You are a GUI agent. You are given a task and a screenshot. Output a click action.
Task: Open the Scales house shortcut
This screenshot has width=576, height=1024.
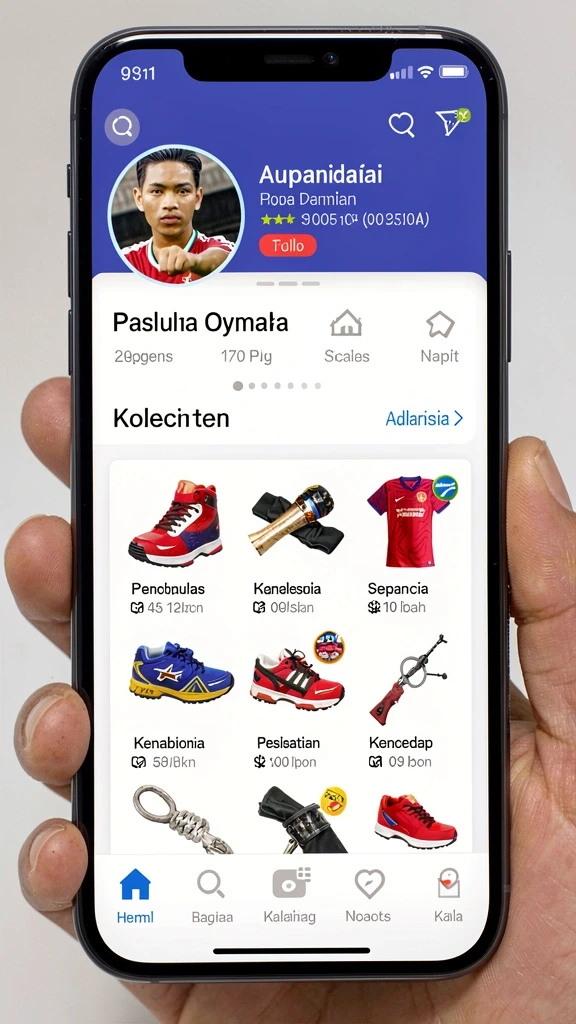click(x=347, y=337)
